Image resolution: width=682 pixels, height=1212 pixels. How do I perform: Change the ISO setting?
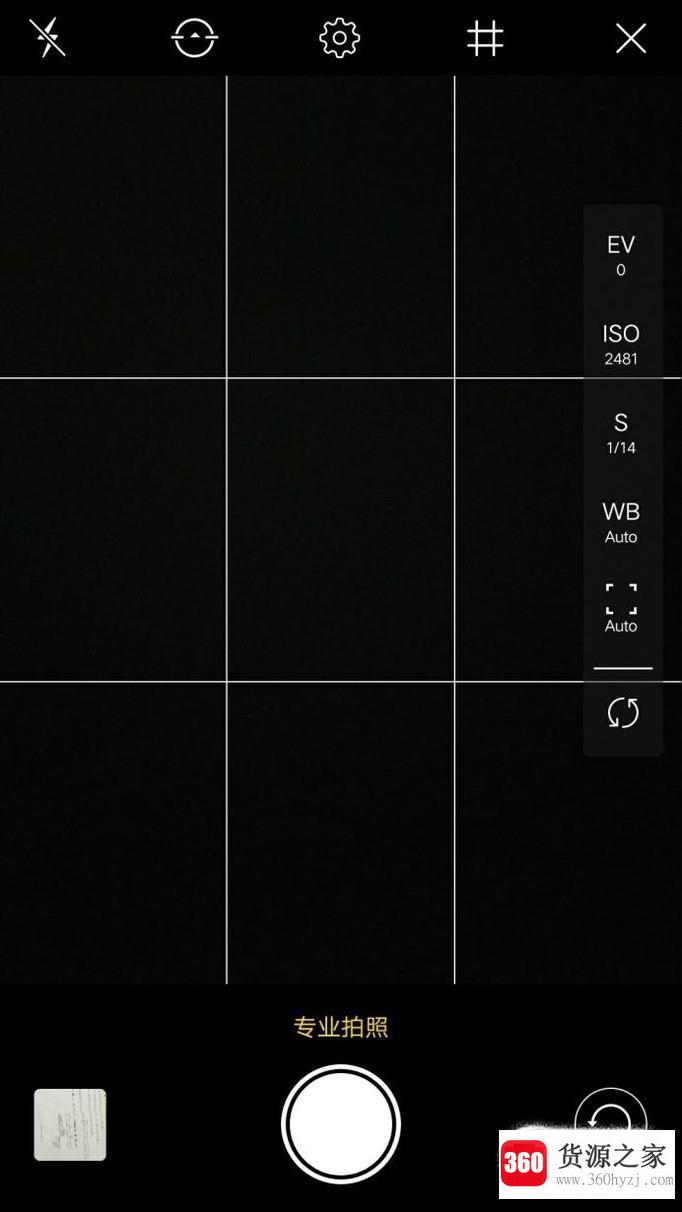coord(621,344)
